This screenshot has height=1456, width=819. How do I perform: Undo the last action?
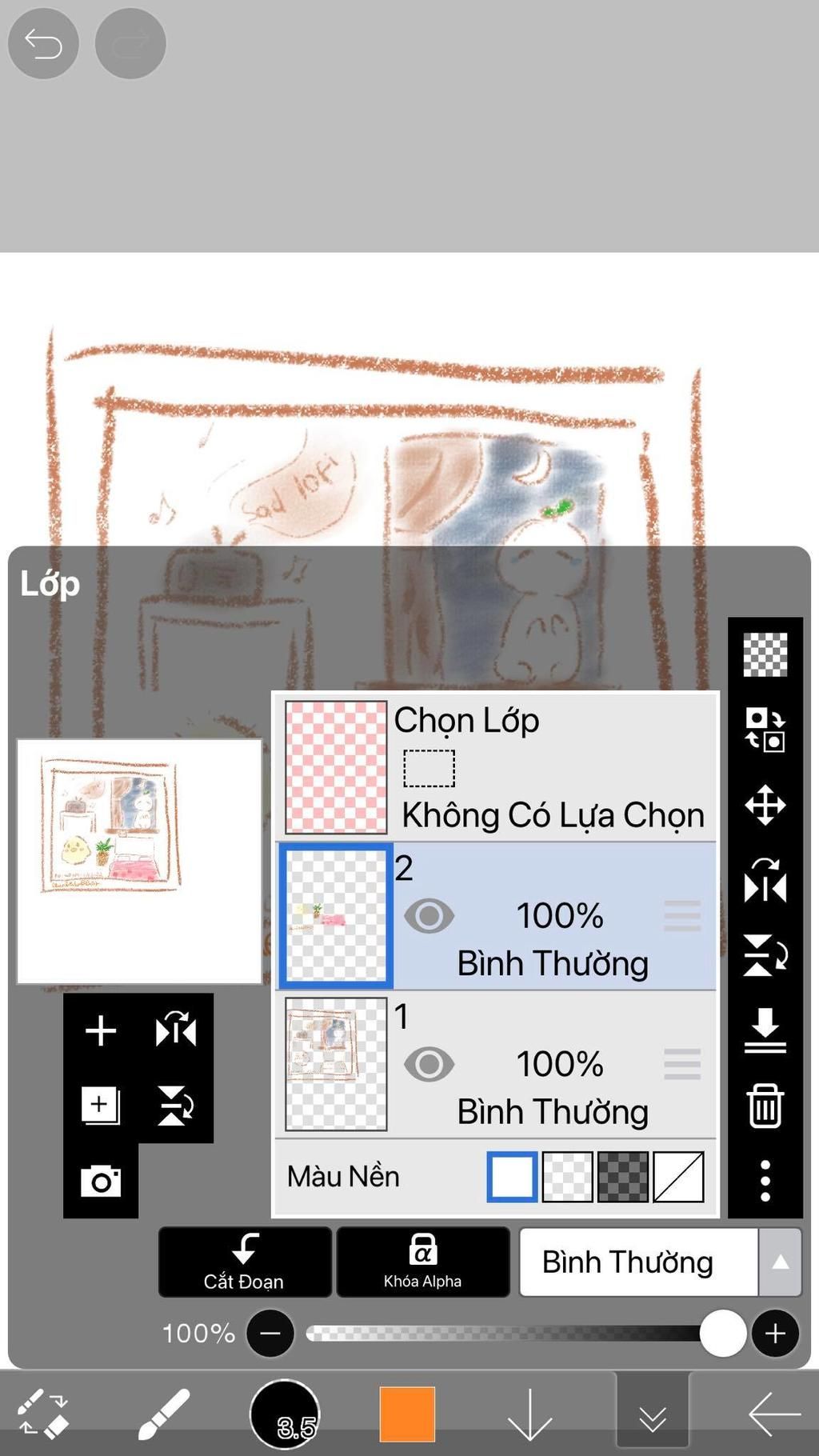pyautogui.click(x=43, y=44)
